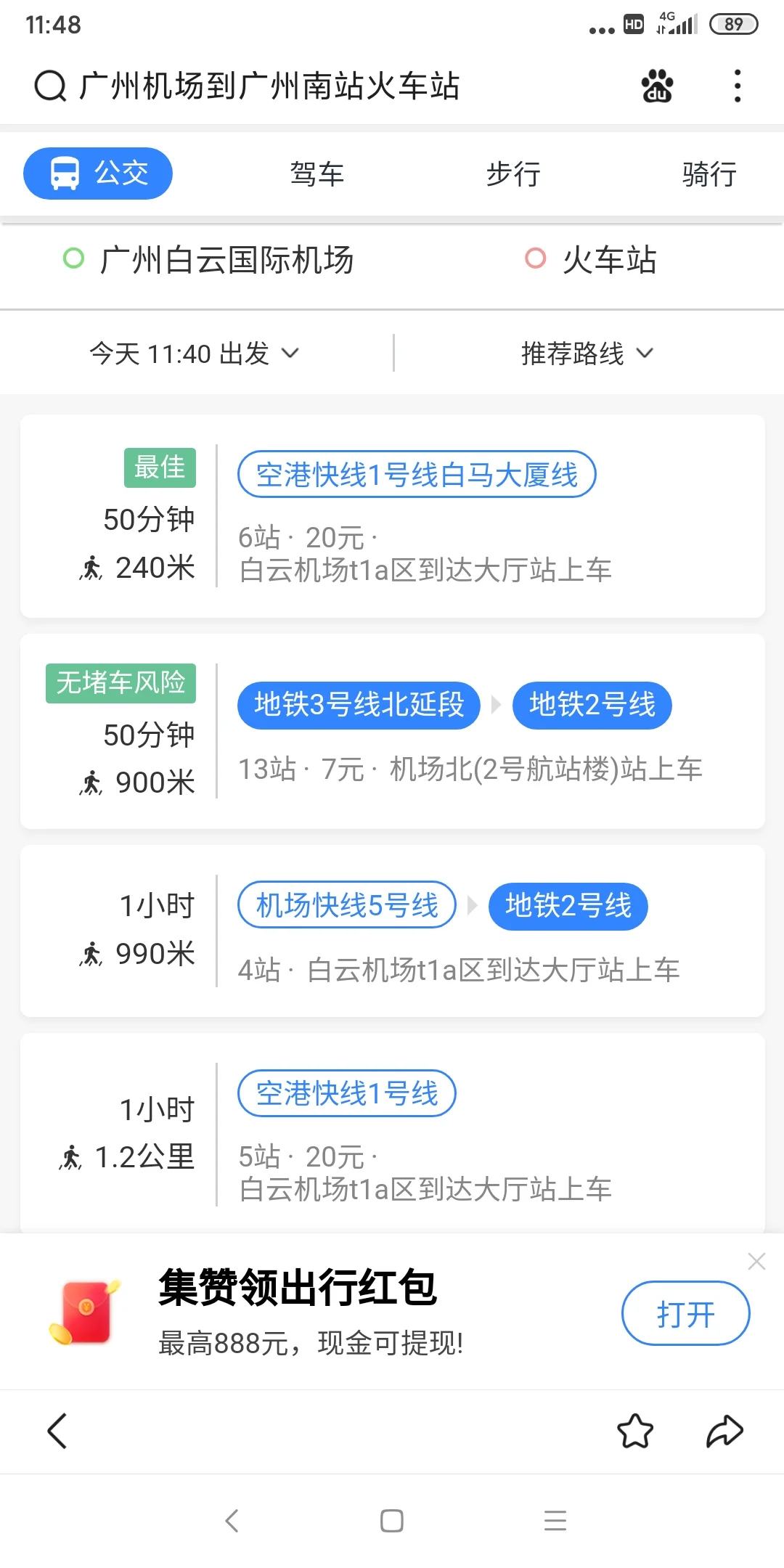This screenshot has width=784, height=1568.
Task: Tap the back arrow in the bottom bar
Action: [57, 1431]
